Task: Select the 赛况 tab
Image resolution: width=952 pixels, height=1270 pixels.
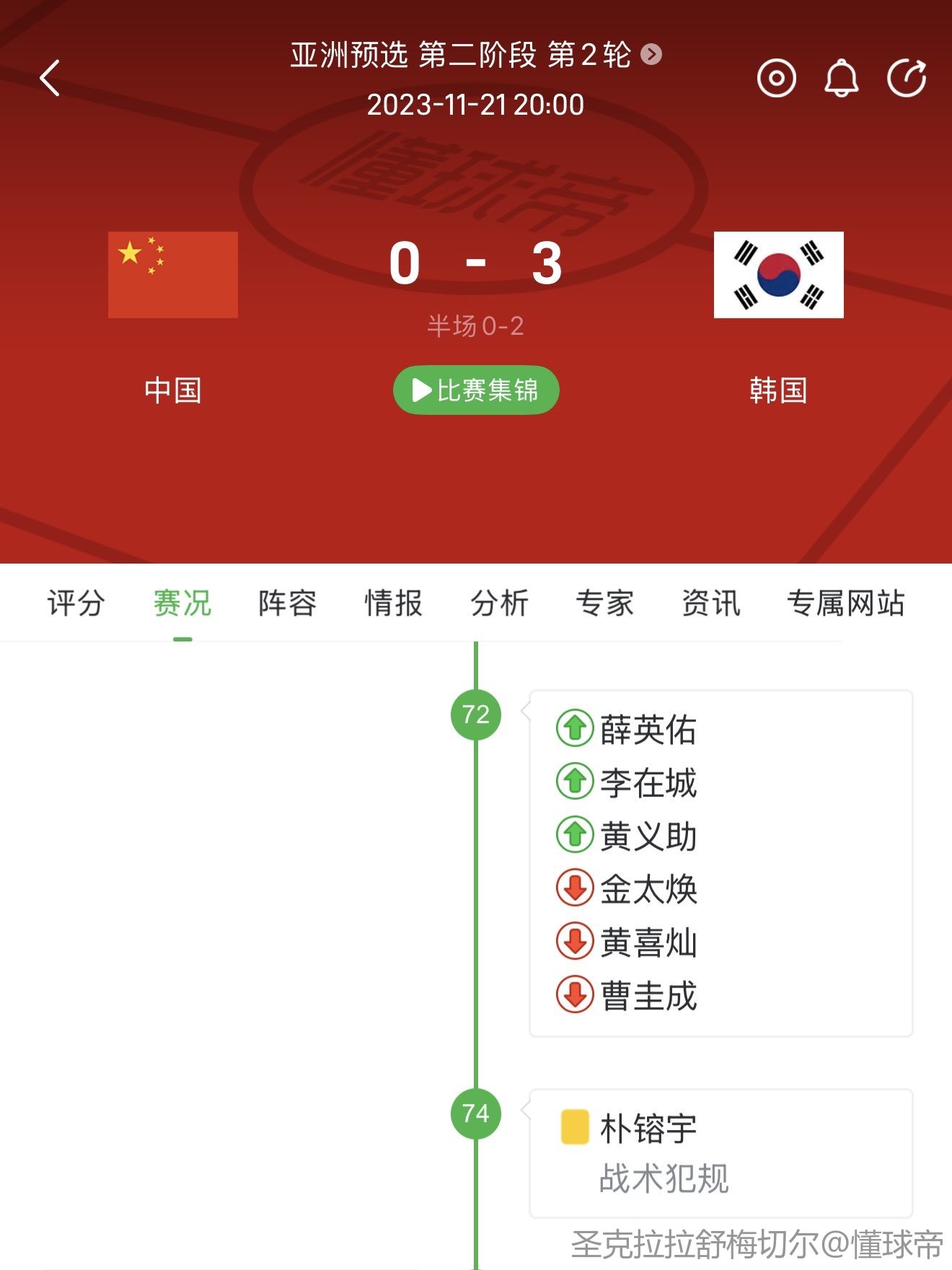Action: [x=182, y=603]
